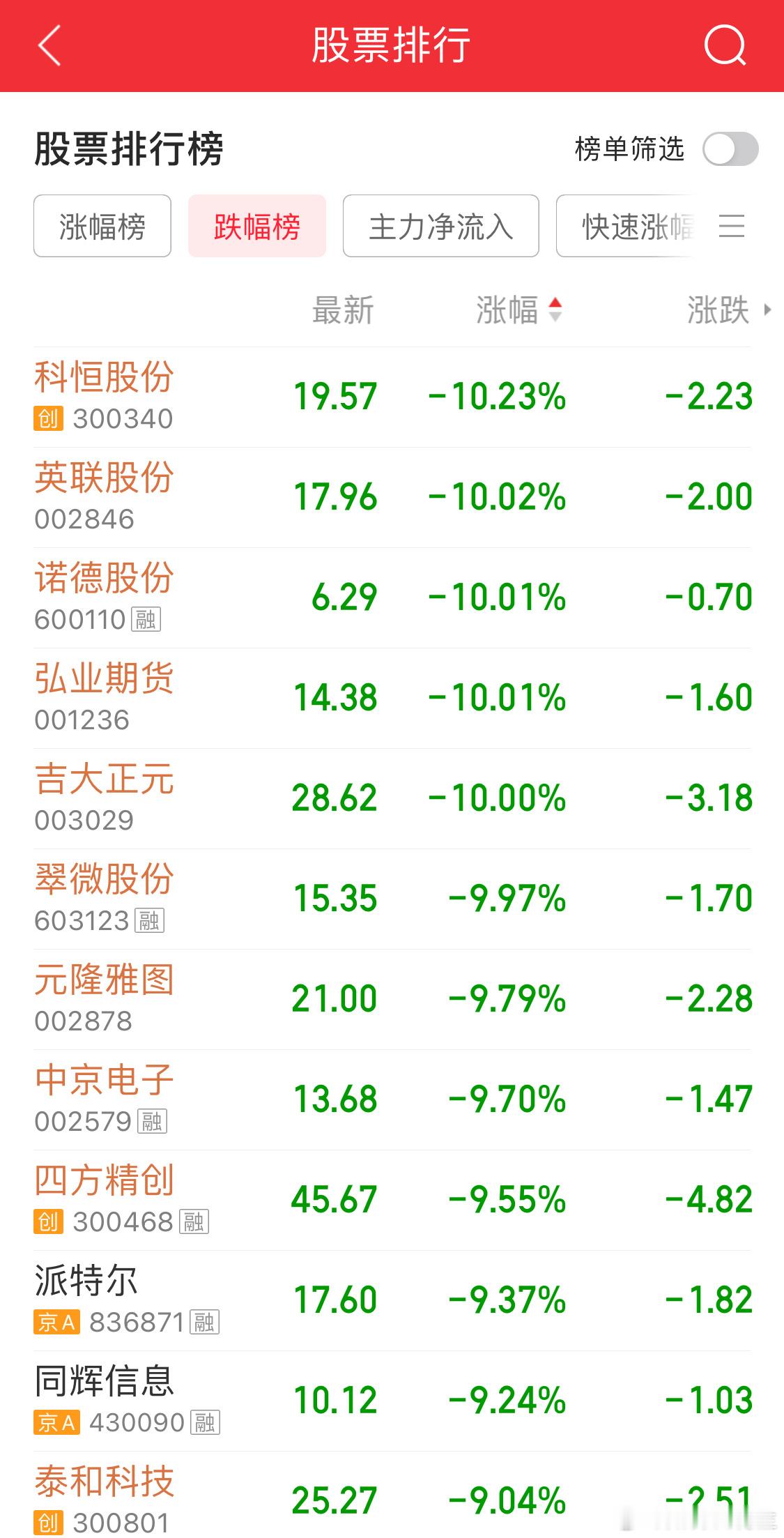Open 同辉信息 430090 details

pyautogui.click(x=392, y=1401)
